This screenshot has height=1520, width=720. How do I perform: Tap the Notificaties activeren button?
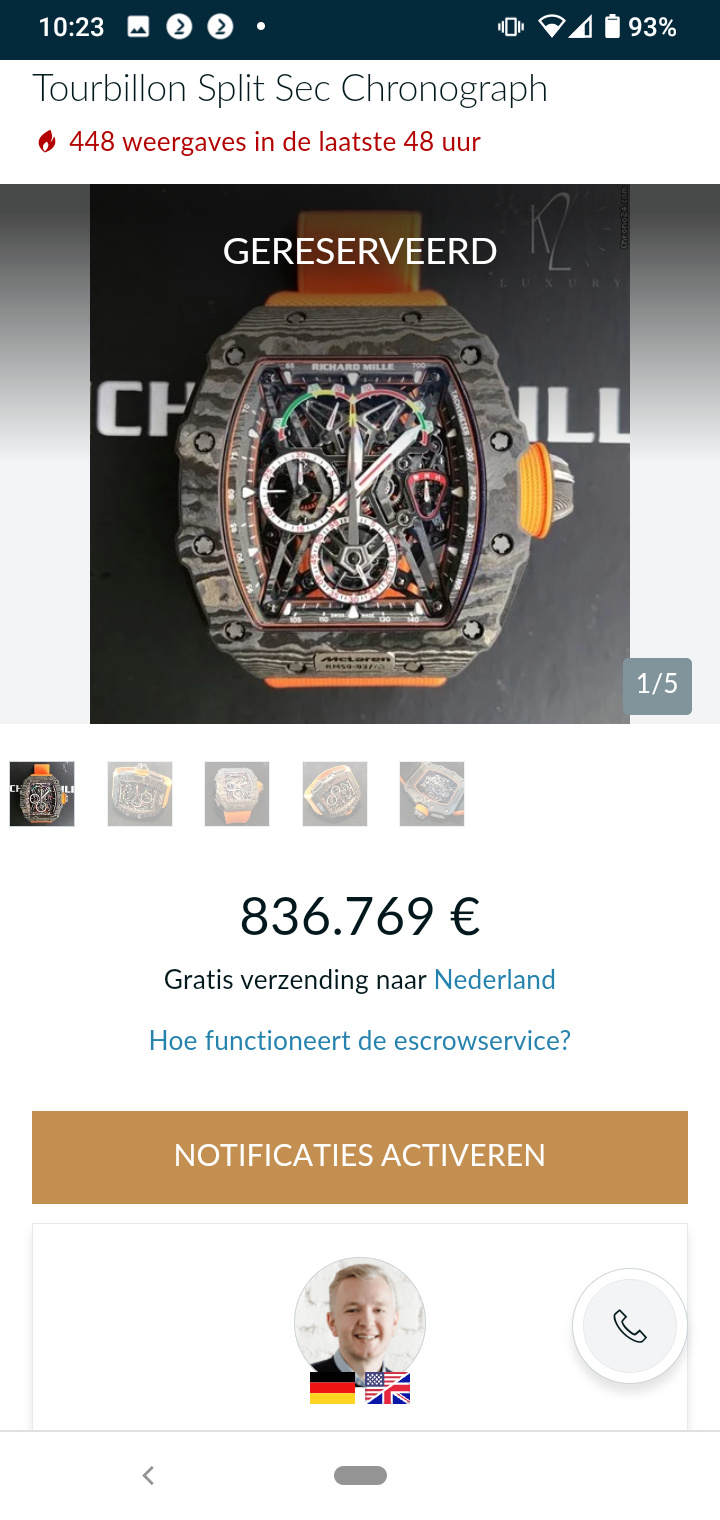point(360,1157)
